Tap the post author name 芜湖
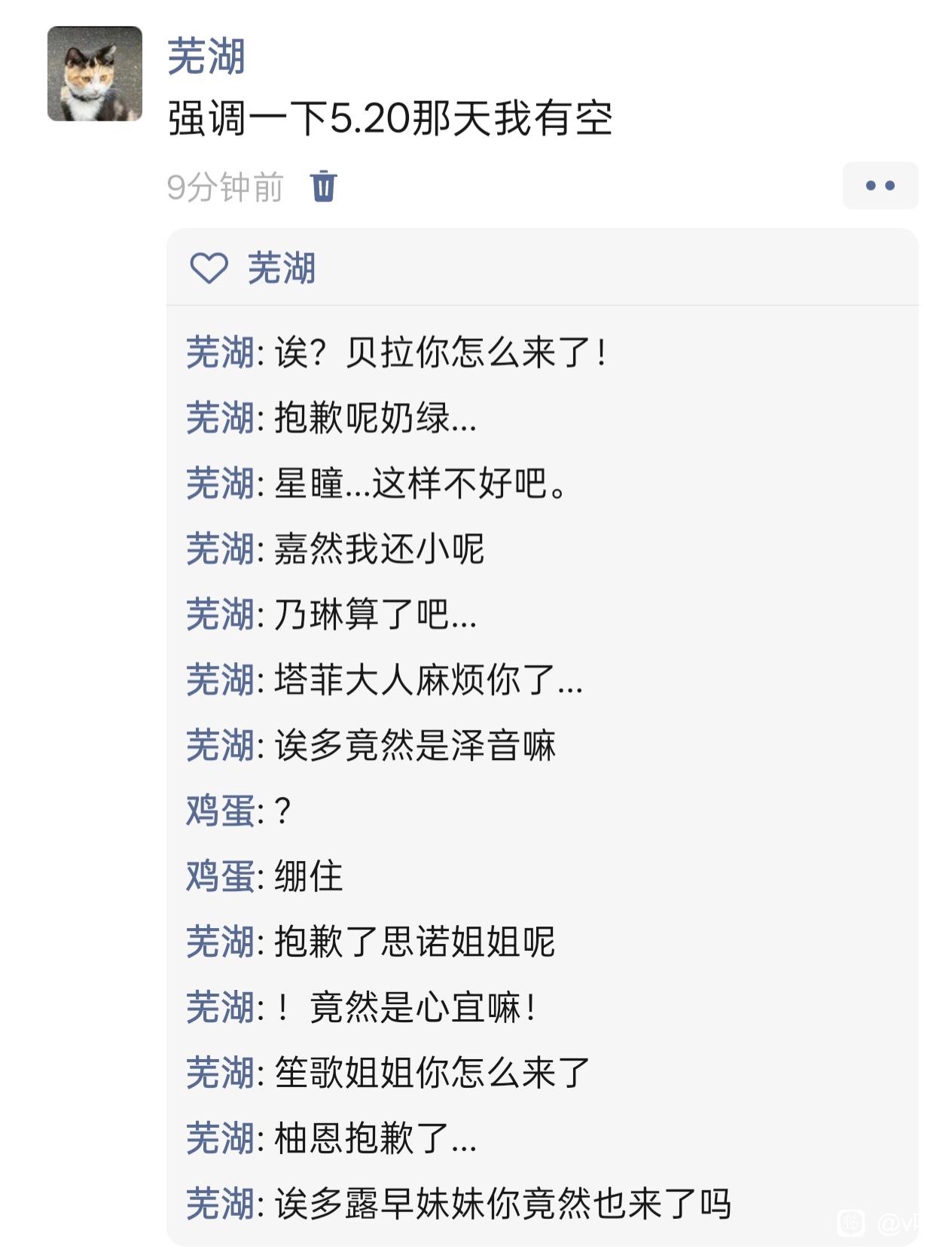Screen dimensions: 952x1249 pyautogui.click(x=206, y=56)
